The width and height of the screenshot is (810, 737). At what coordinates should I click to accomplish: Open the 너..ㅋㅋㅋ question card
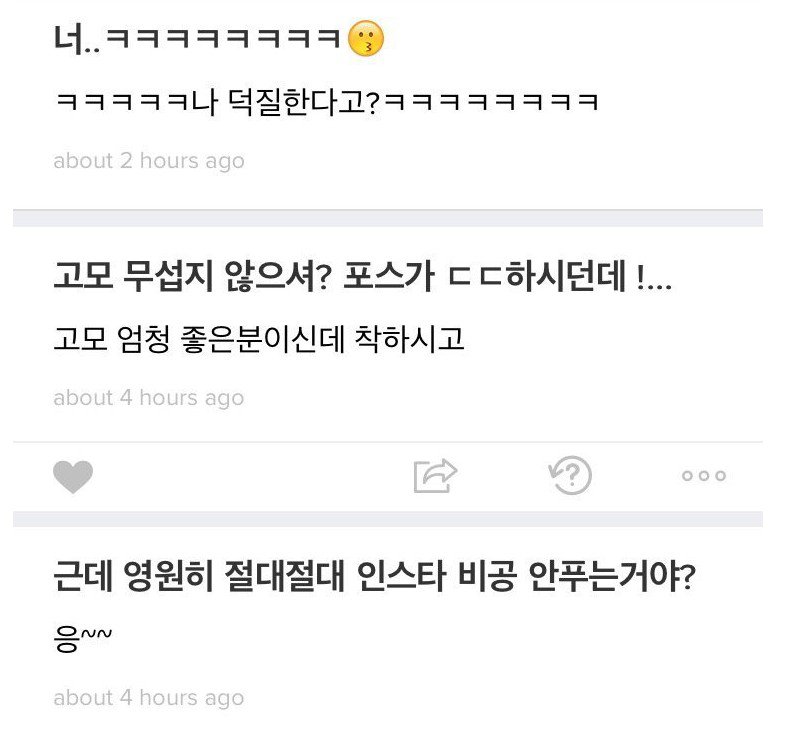pos(218,41)
